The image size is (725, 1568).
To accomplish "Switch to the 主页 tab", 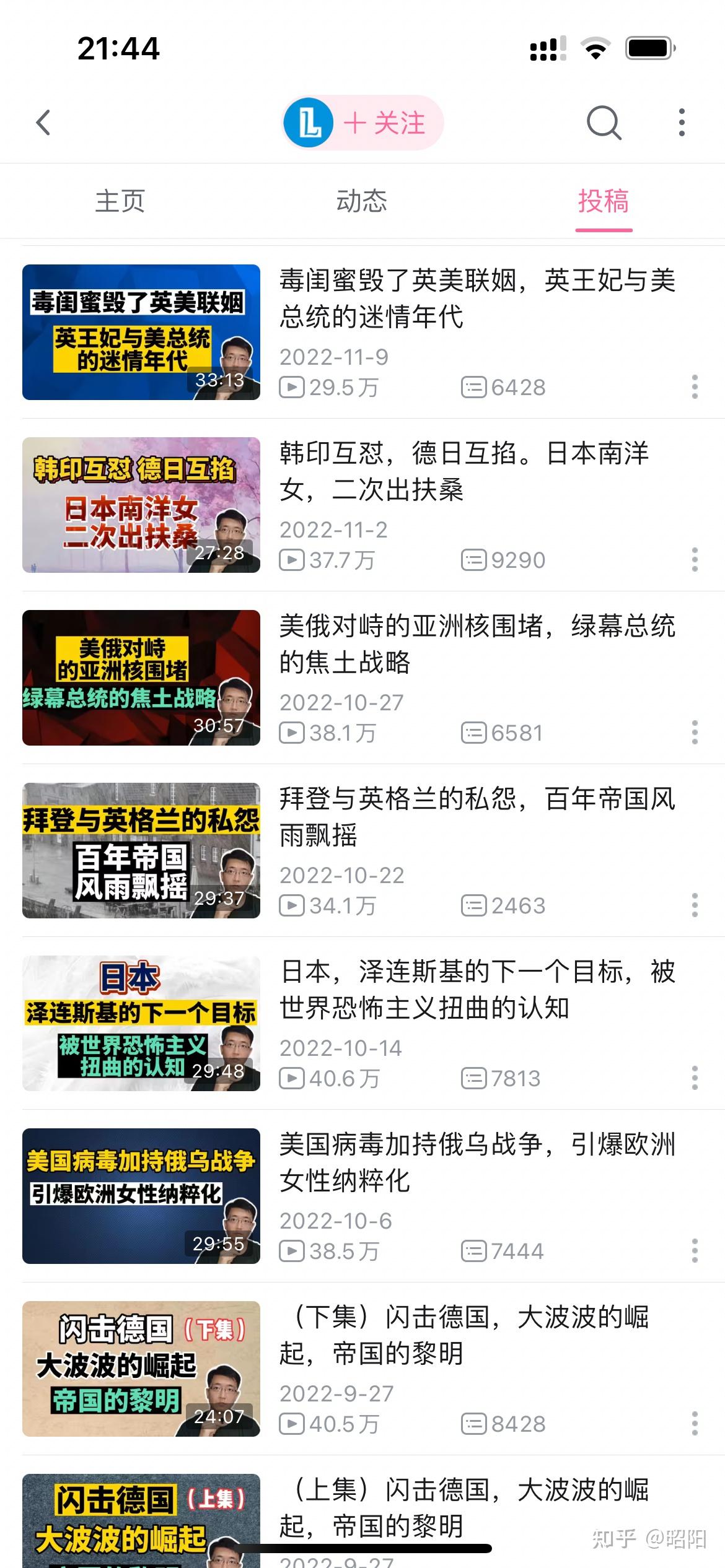I will [120, 201].
